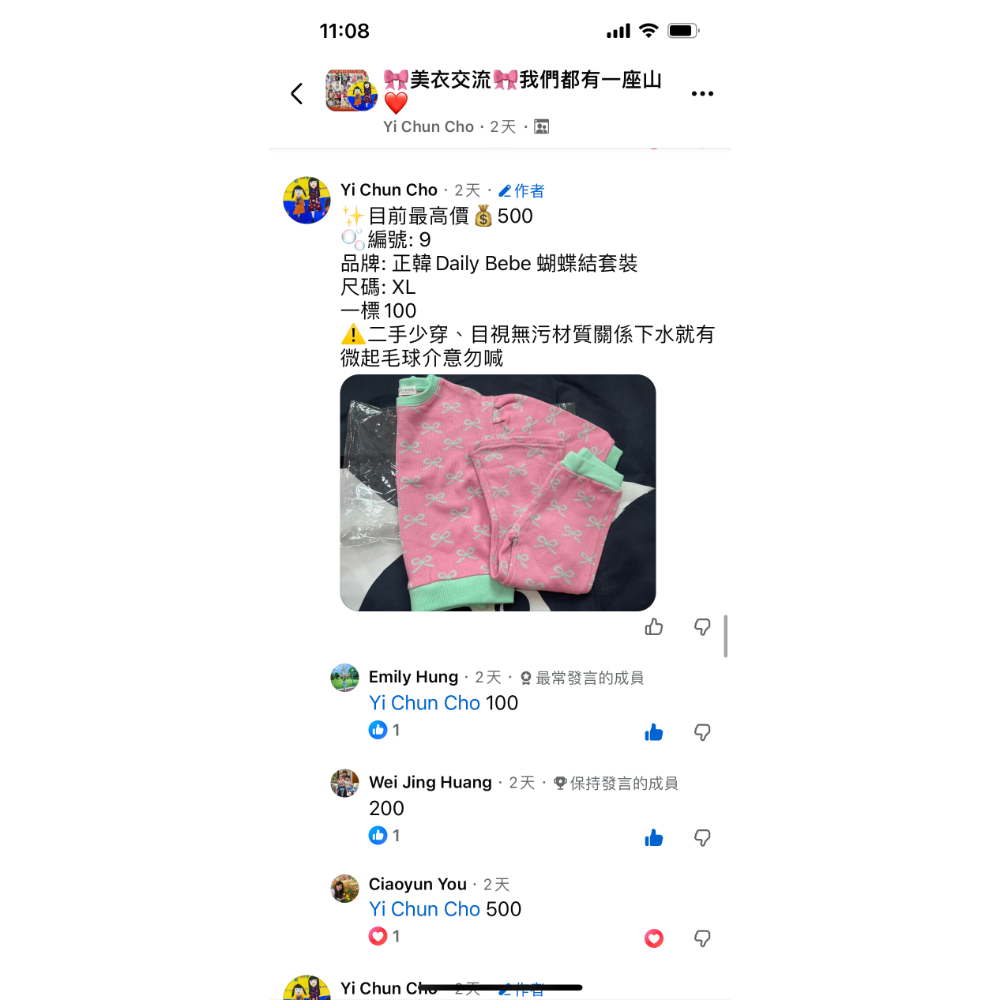
Task: View reactions on Emily Hung's reply
Action: [x=385, y=730]
